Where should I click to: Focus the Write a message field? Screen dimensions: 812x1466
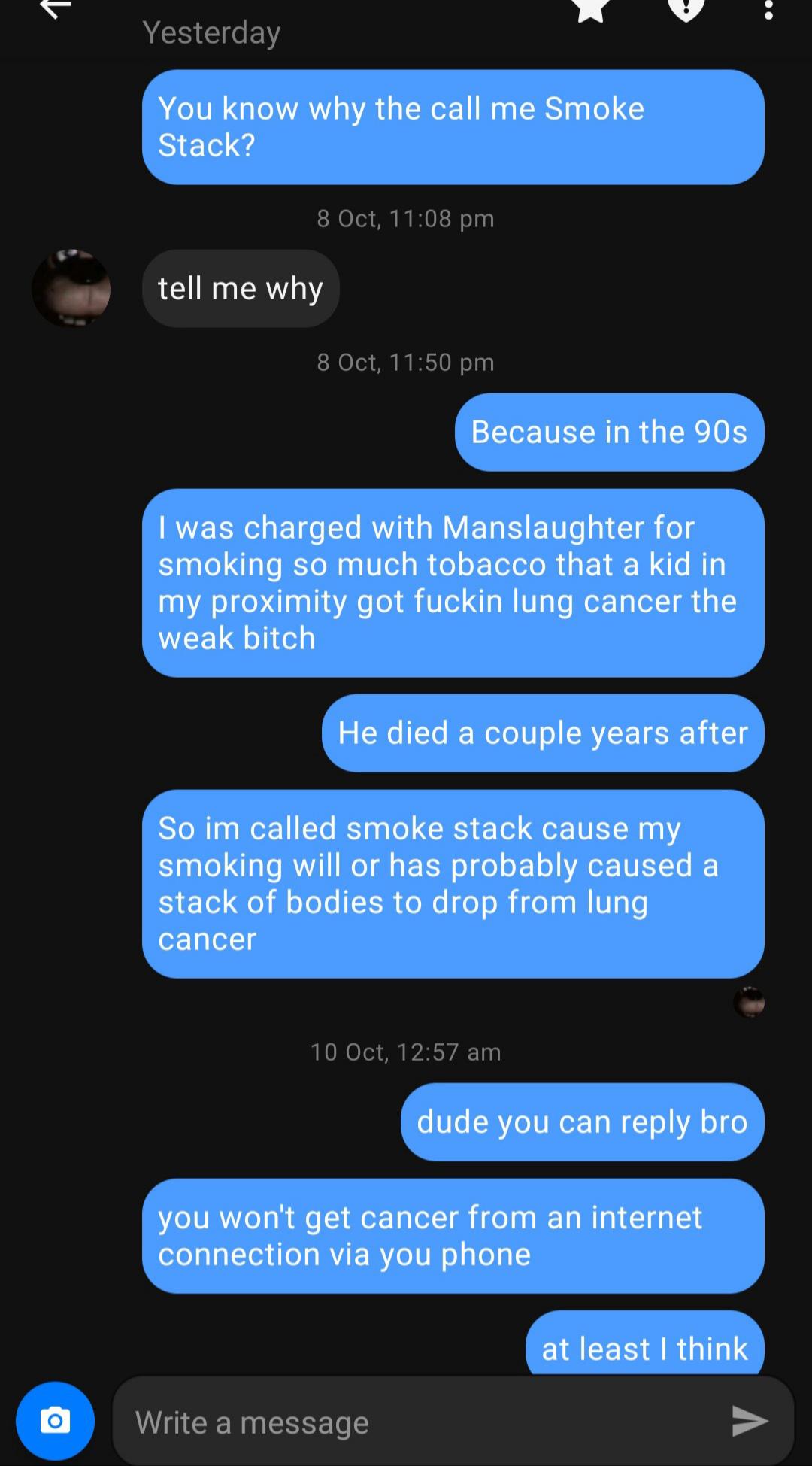coord(421,1422)
